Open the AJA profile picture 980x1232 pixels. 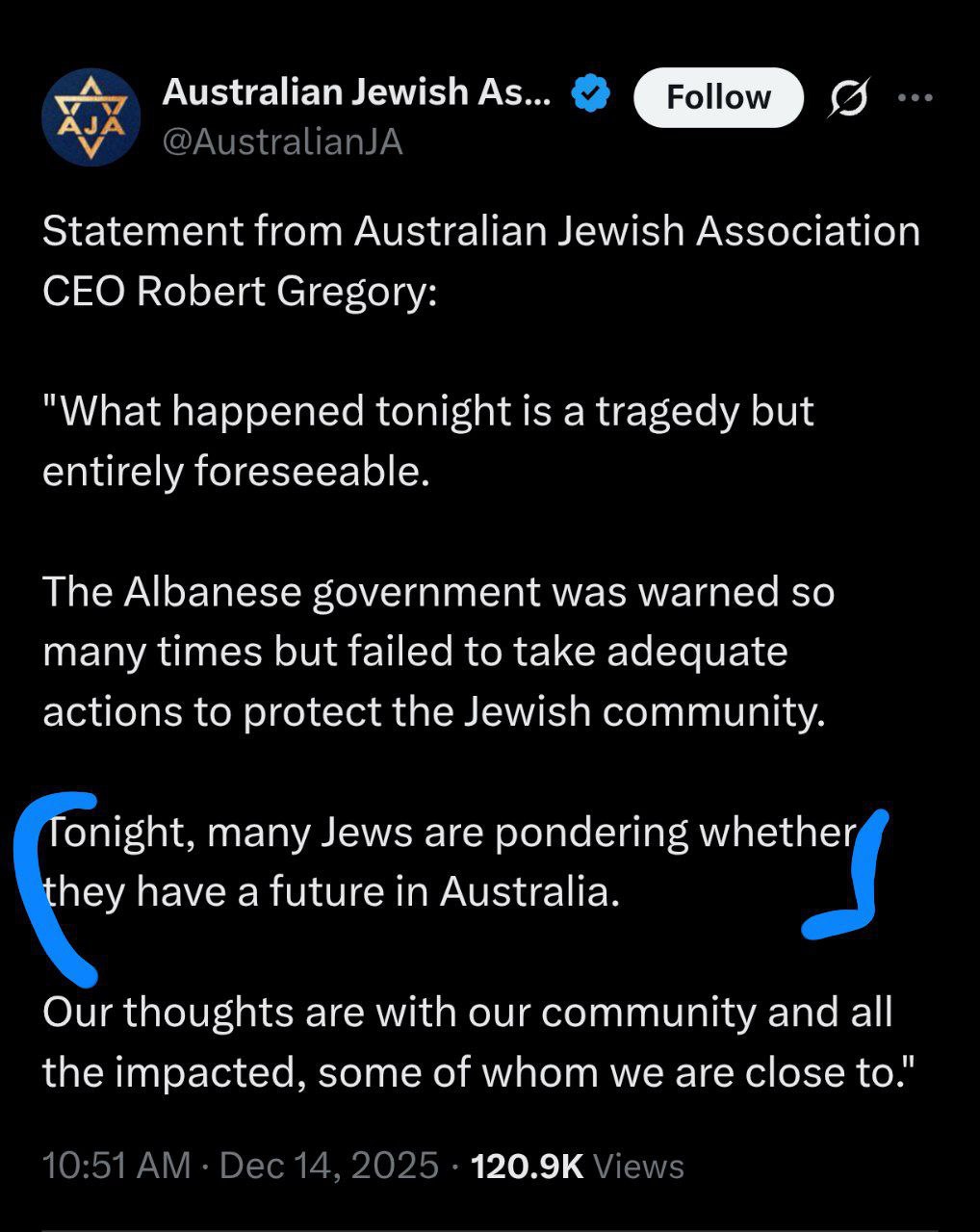tap(90, 117)
